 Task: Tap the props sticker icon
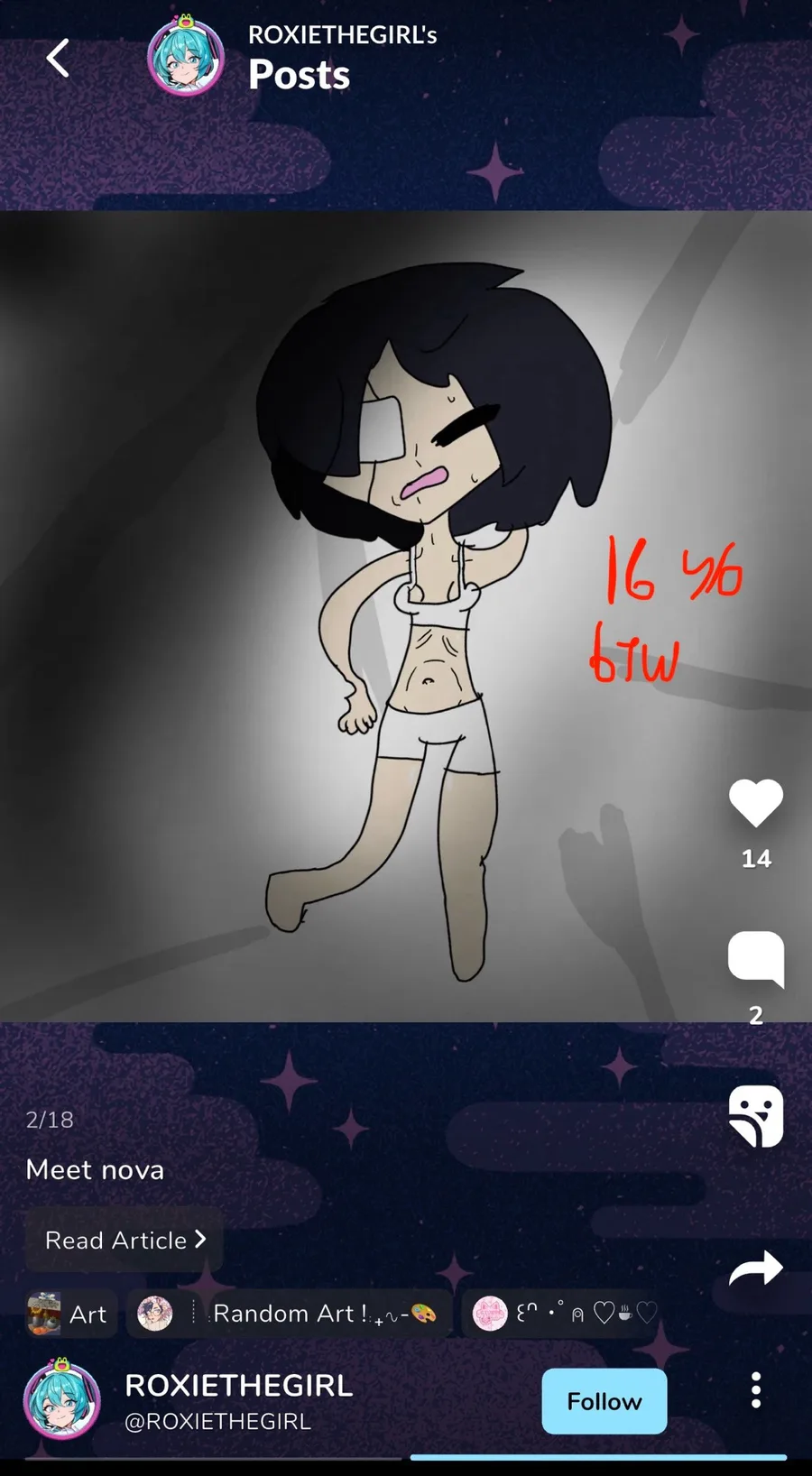tap(755, 1116)
